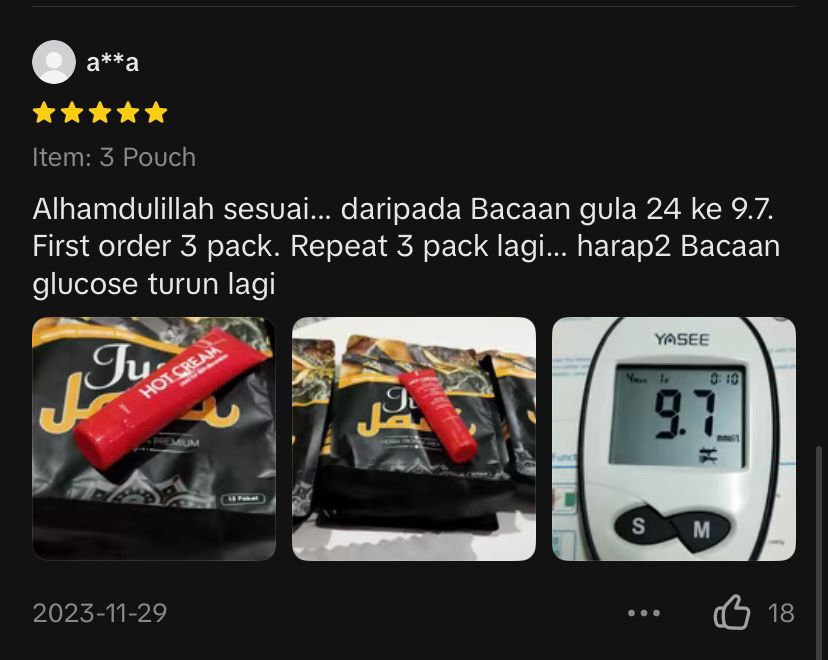Tap the reviewer avatar of a**a

coord(54,62)
